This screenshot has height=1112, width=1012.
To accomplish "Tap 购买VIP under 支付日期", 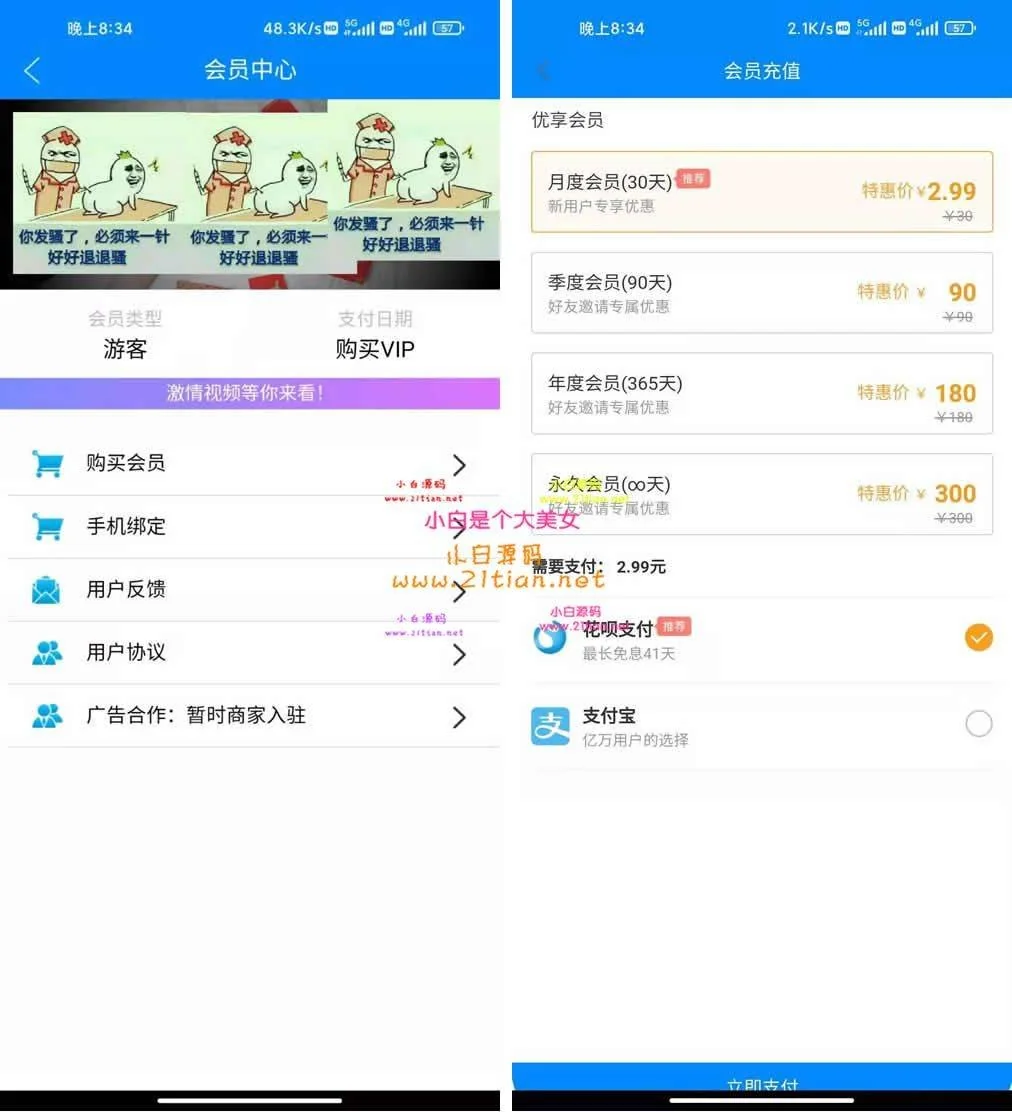I will 375,349.
